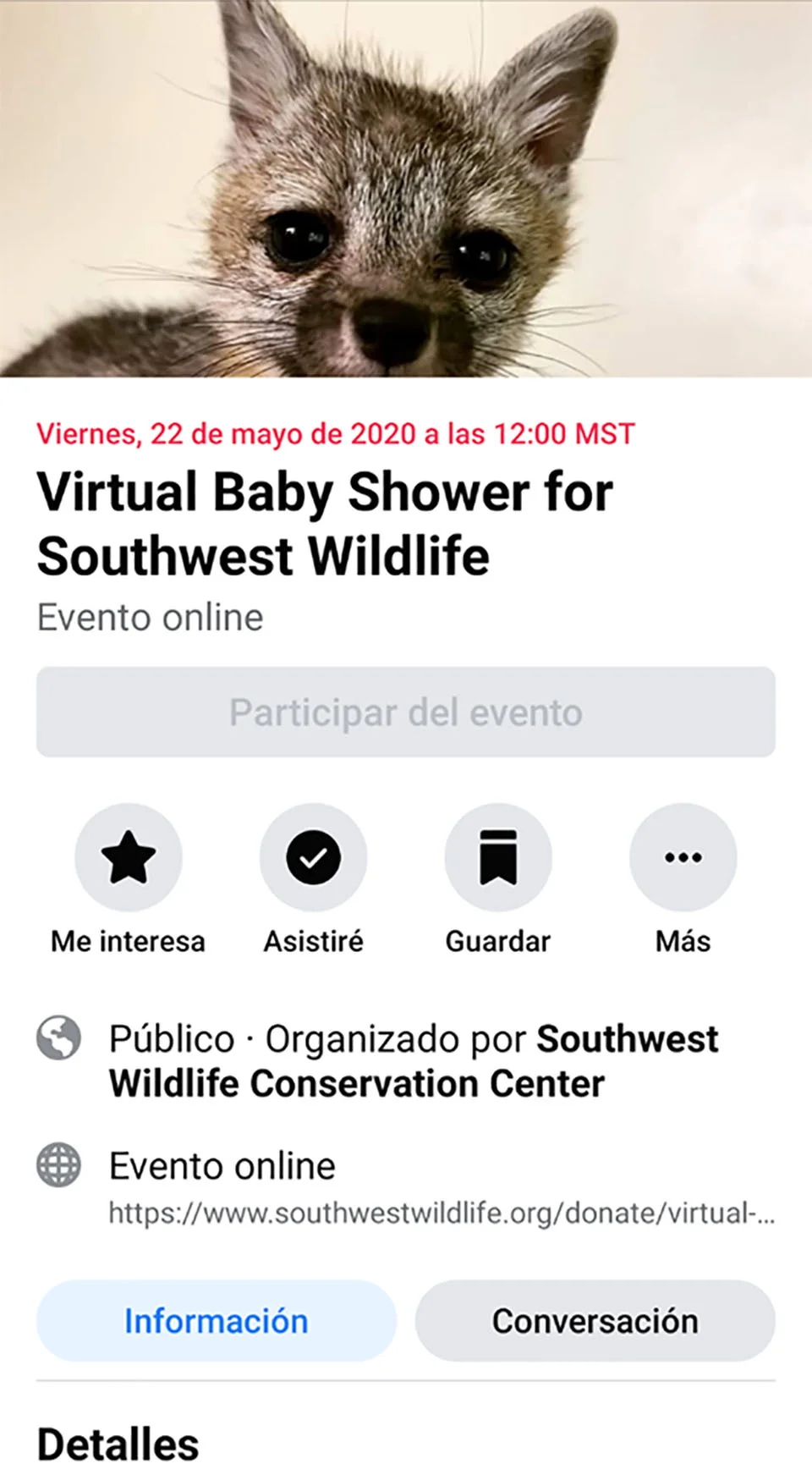Mark interested using the star icon
This screenshot has width=812, height=1469.
tap(127, 856)
